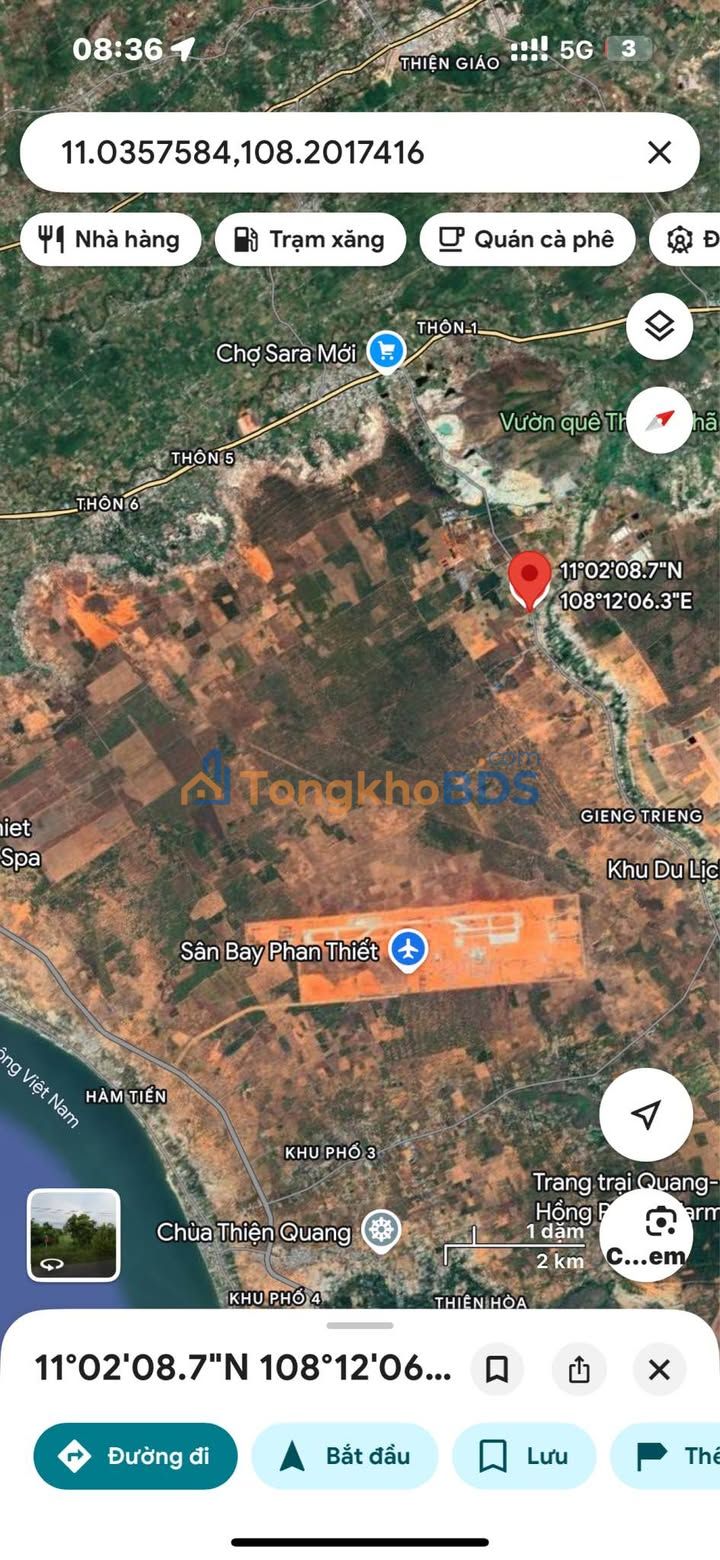Image resolution: width=720 pixels, height=1560 pixels.
Task: Center map on my location
Action: point(646,1114)
